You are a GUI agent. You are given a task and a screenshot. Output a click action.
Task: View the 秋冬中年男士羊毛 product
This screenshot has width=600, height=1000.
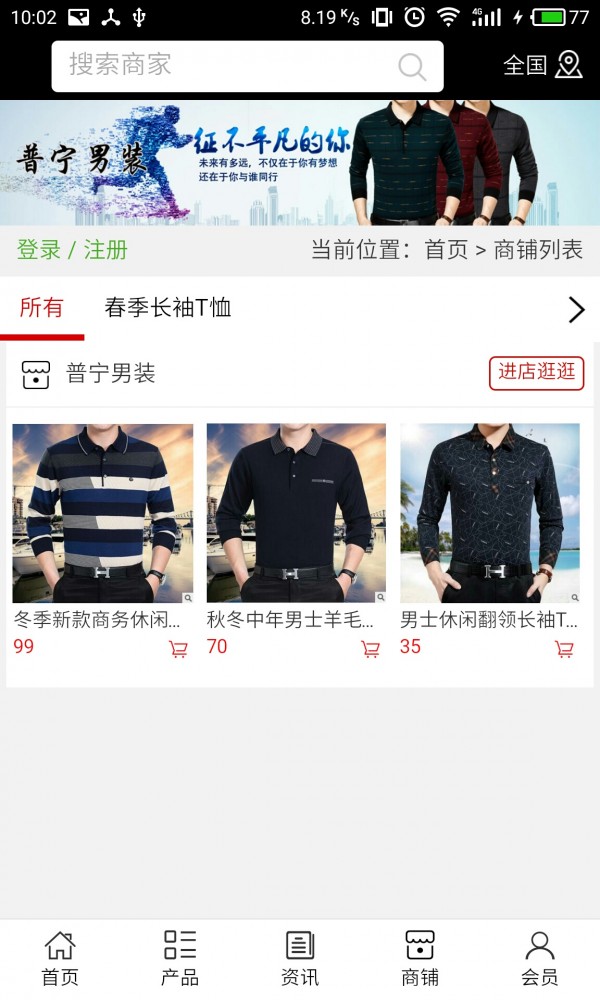click(x=296, y=513)
